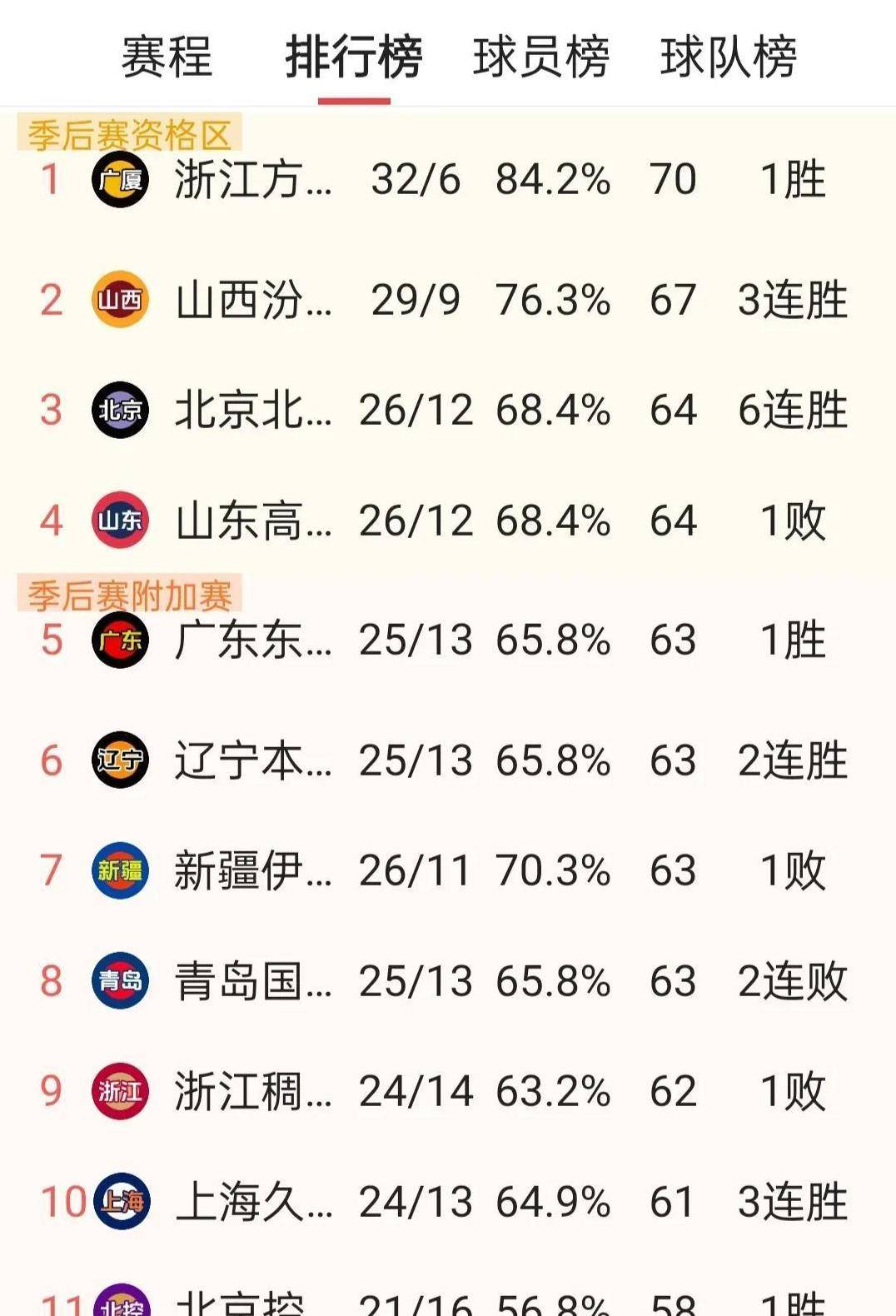The width and height of the screenshot is (896, 1316).
Task: Click the 北控 team logo at bottom
Action: tap(119, 1304)
